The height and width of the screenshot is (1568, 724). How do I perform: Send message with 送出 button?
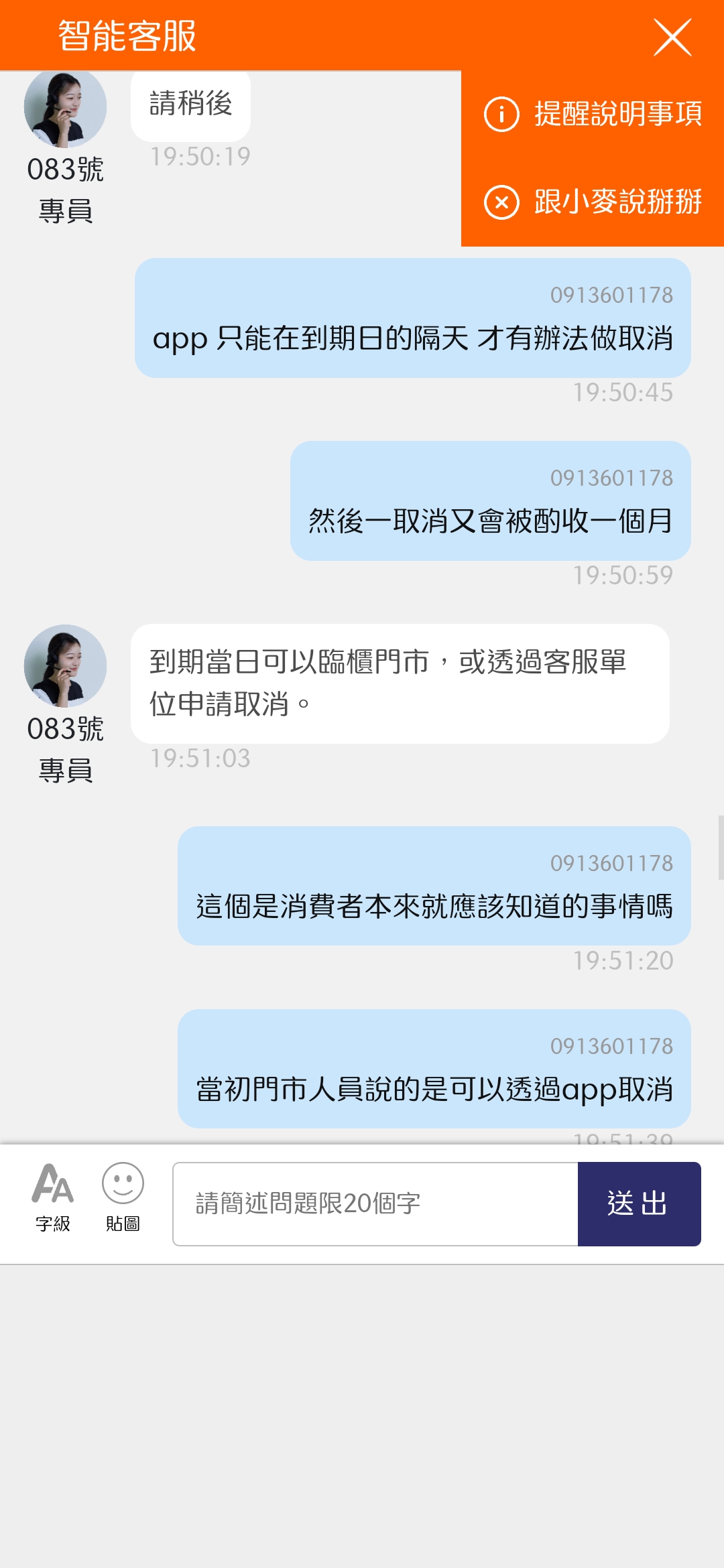(639, 1204)
